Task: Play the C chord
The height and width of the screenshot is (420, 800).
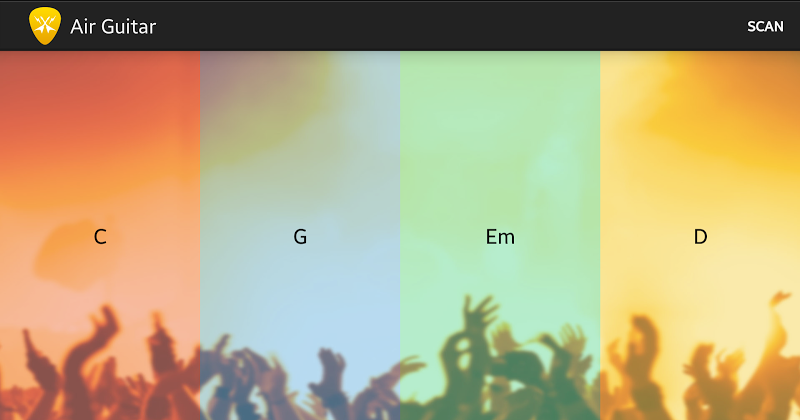Action: 100,237
